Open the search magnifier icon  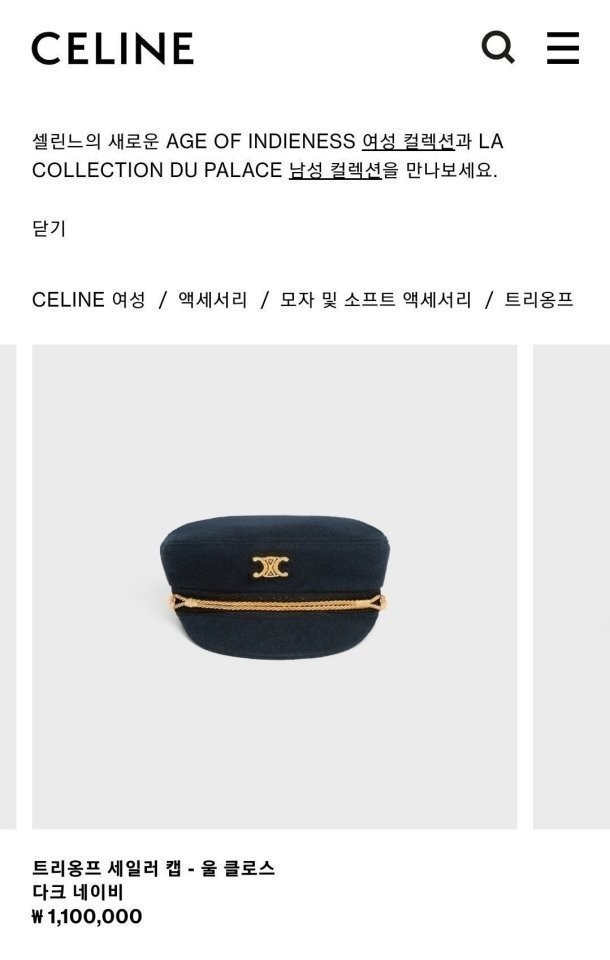[x=498, y=47]
